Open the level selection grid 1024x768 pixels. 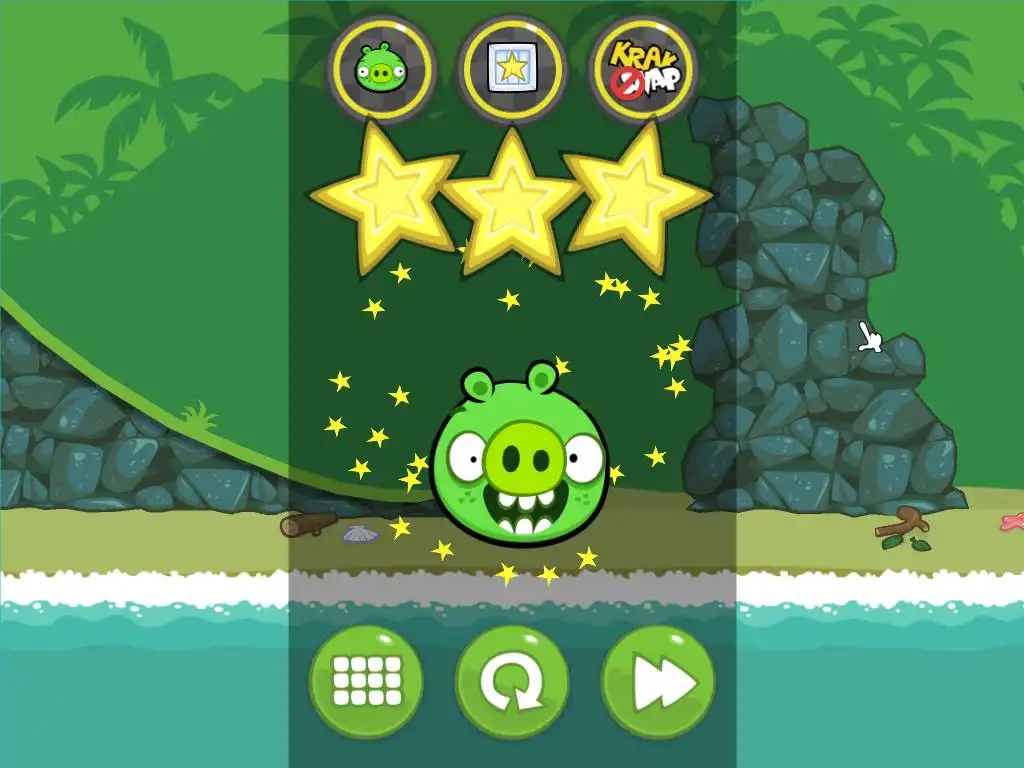click(366, 682)
